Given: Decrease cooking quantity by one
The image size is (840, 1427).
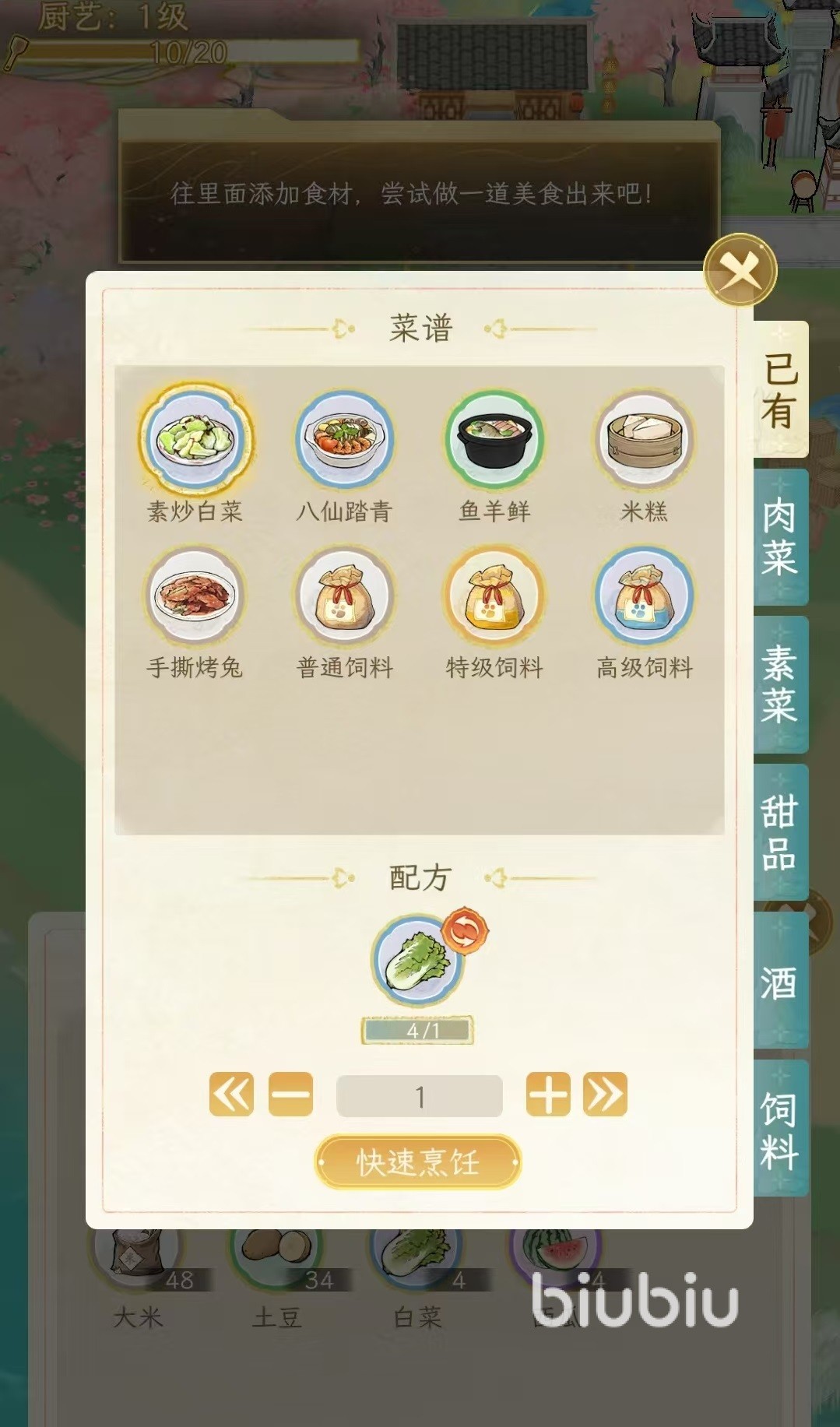Looking at the screenshot, I should pyautogui.click(x=290, y=1095).
